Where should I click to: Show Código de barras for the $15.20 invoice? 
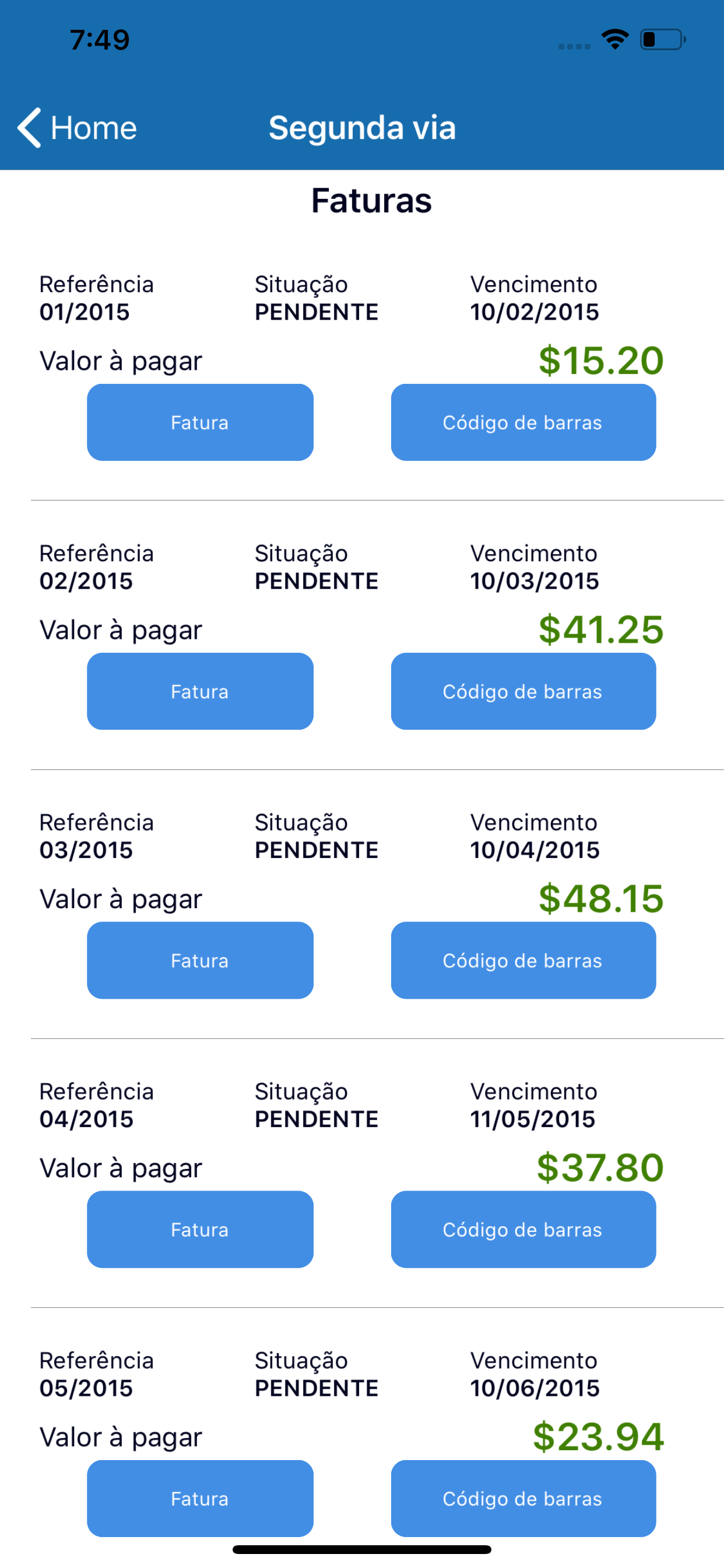coord(523,422)
